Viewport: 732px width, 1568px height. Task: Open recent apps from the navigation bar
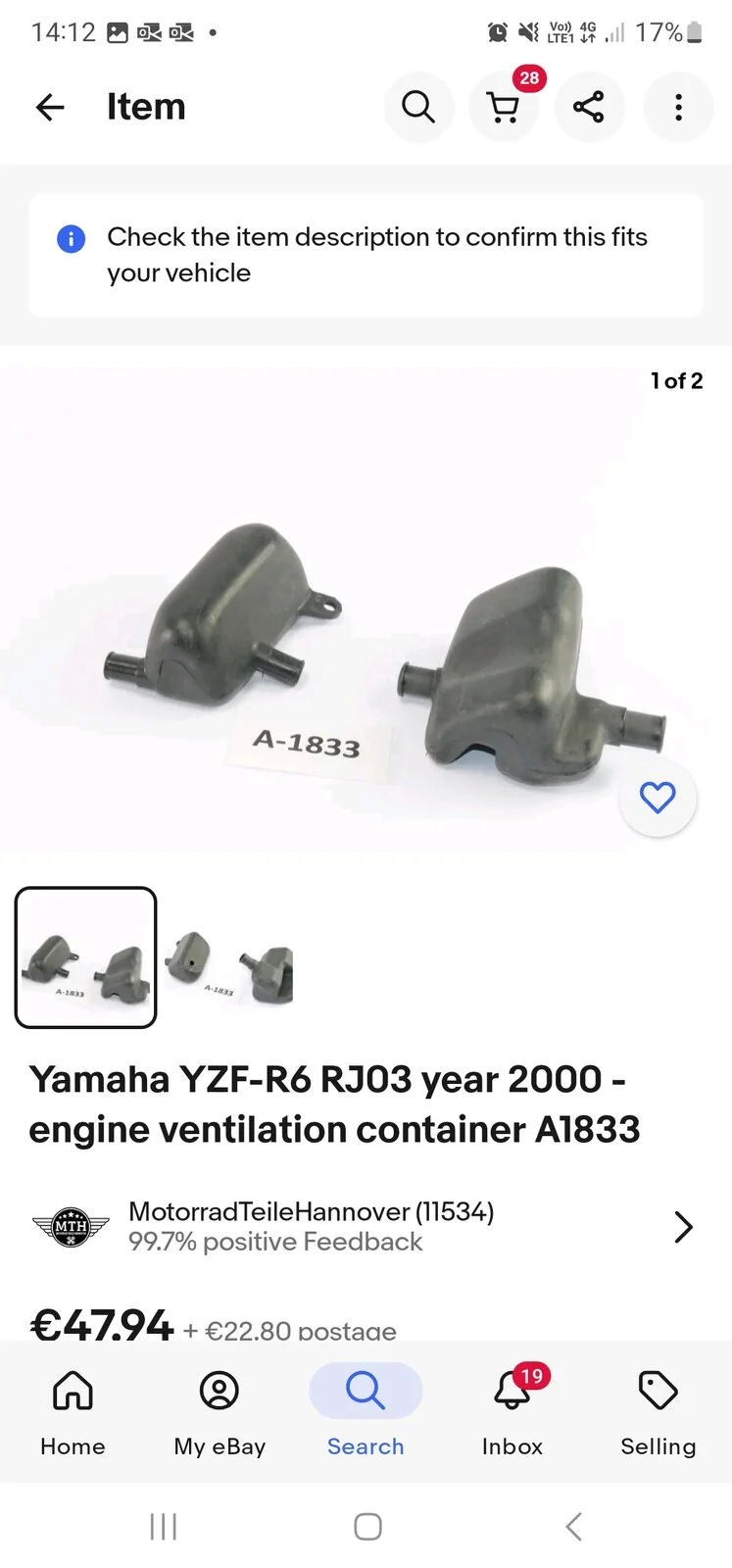click(x=163, y=1526)
